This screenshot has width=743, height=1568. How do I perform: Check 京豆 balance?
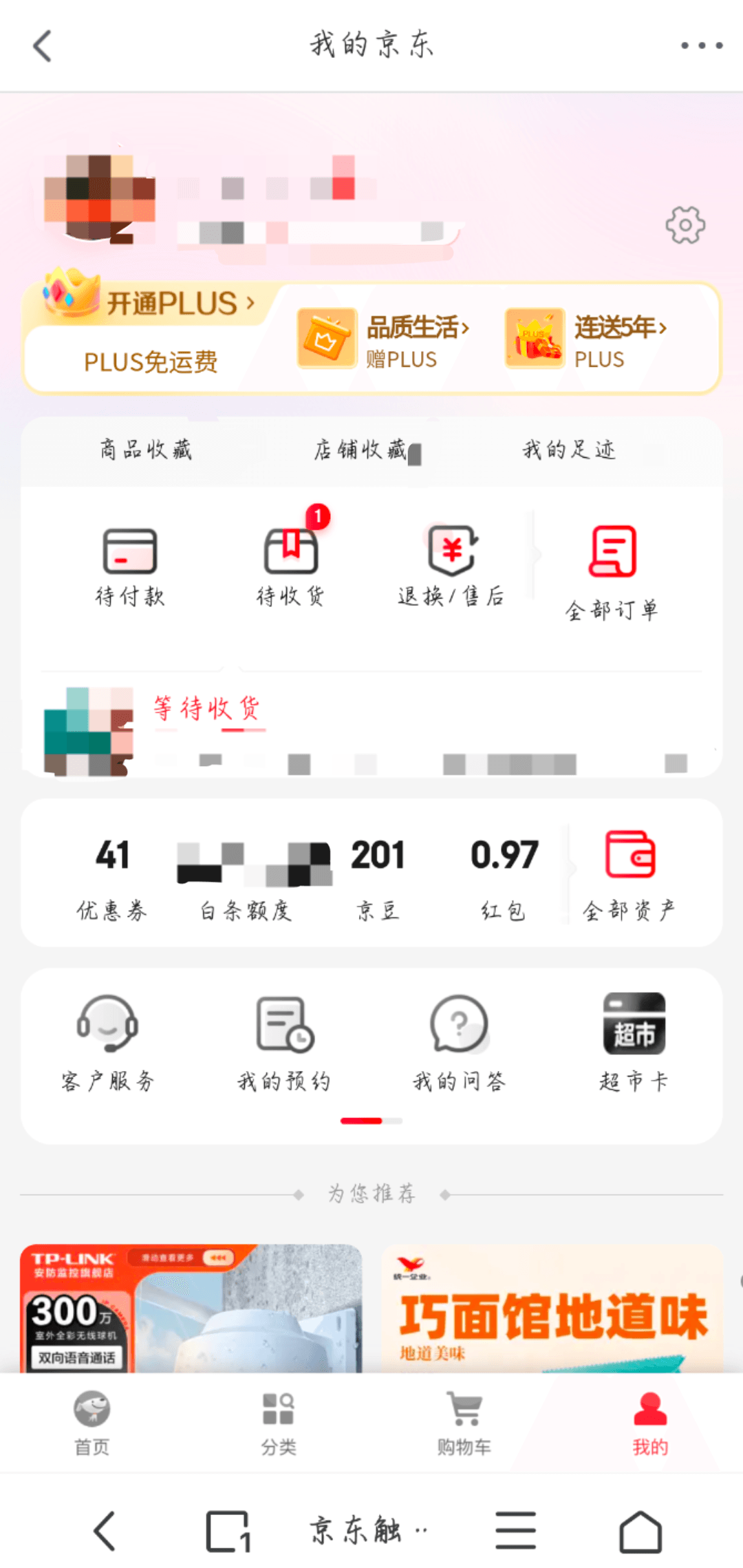coord(378,878)
